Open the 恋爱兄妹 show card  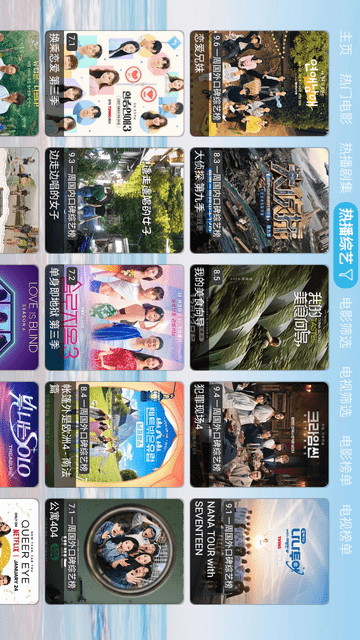[259, 83]
